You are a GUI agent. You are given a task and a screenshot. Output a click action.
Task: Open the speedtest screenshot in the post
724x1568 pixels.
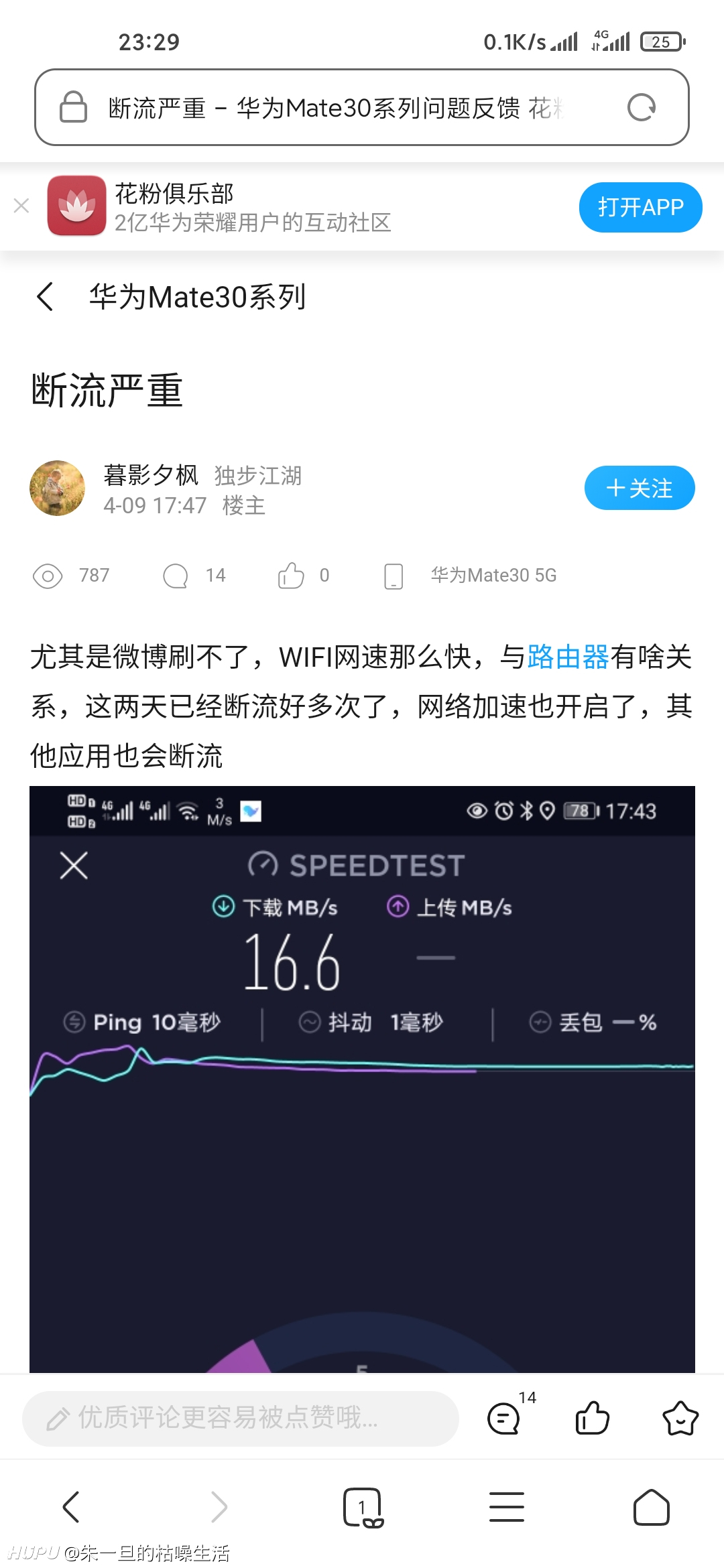(362, 1079)
